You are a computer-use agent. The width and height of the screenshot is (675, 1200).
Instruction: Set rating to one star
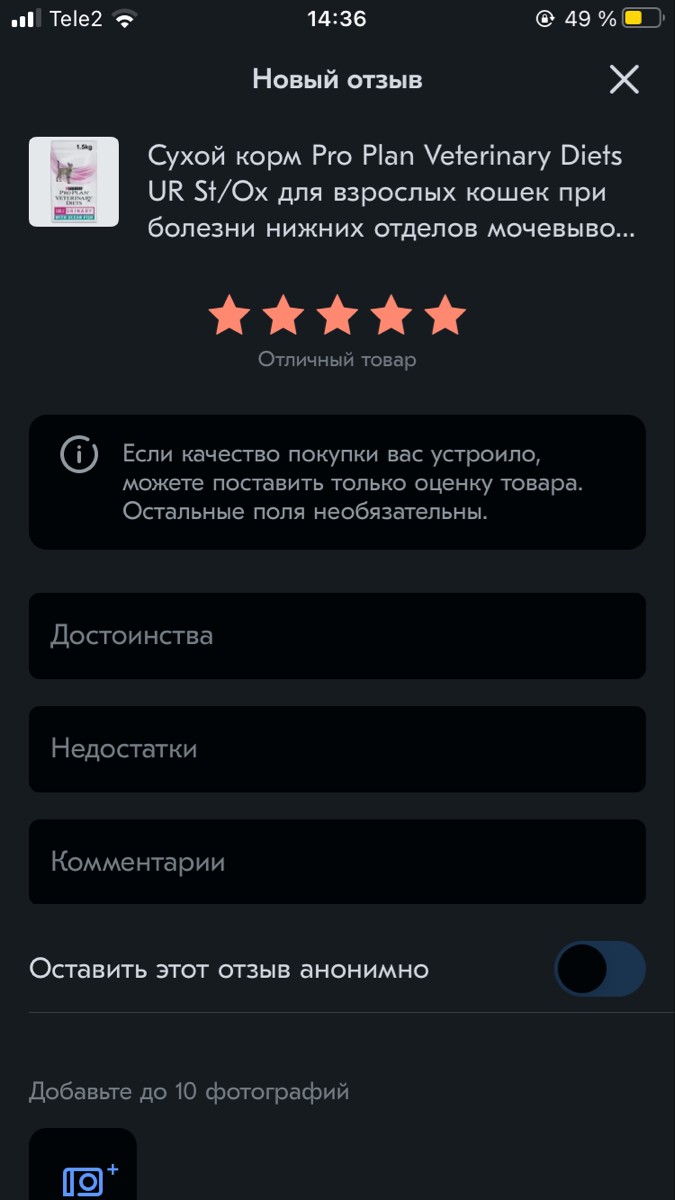coord(229,315)
